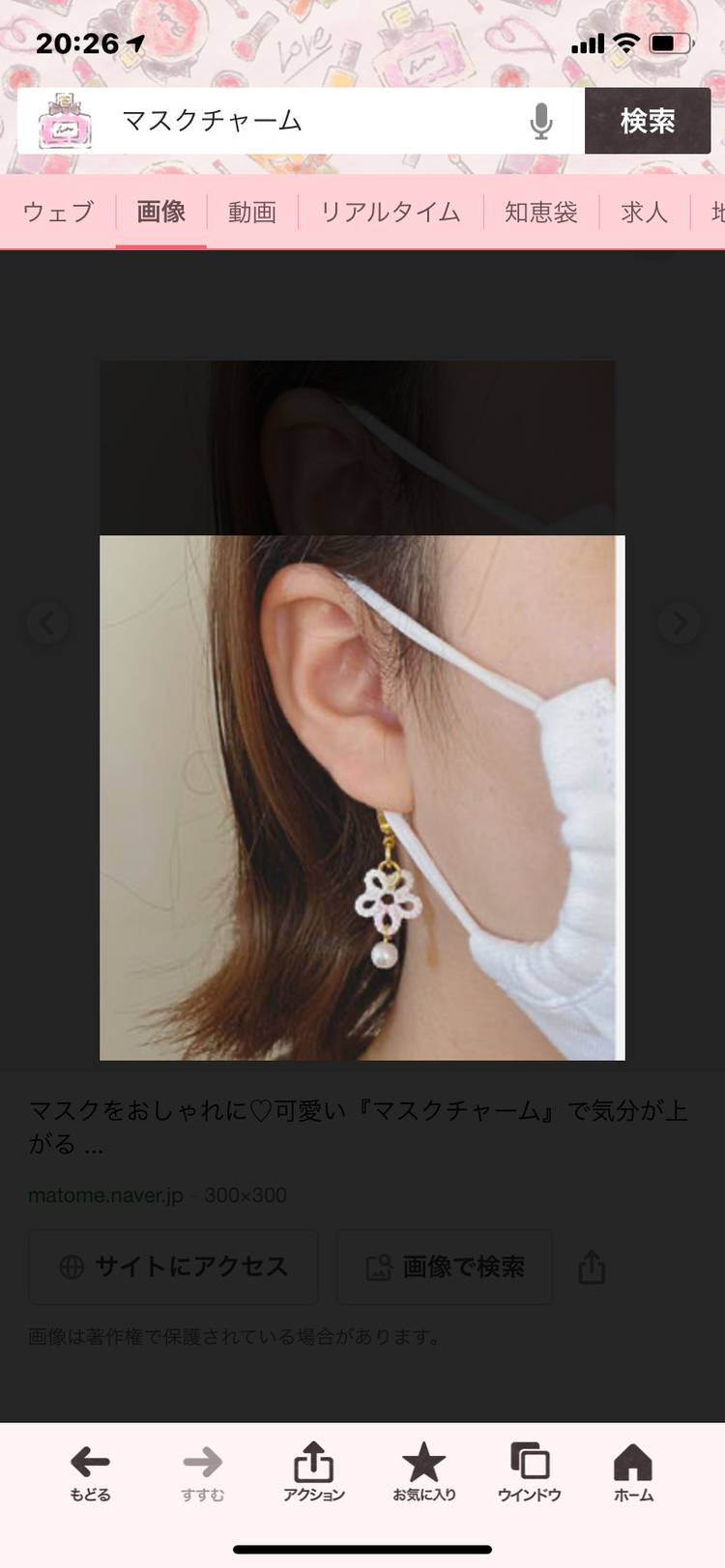
Task: Switch to the ウェブ tab
Action: pos(58,212)
